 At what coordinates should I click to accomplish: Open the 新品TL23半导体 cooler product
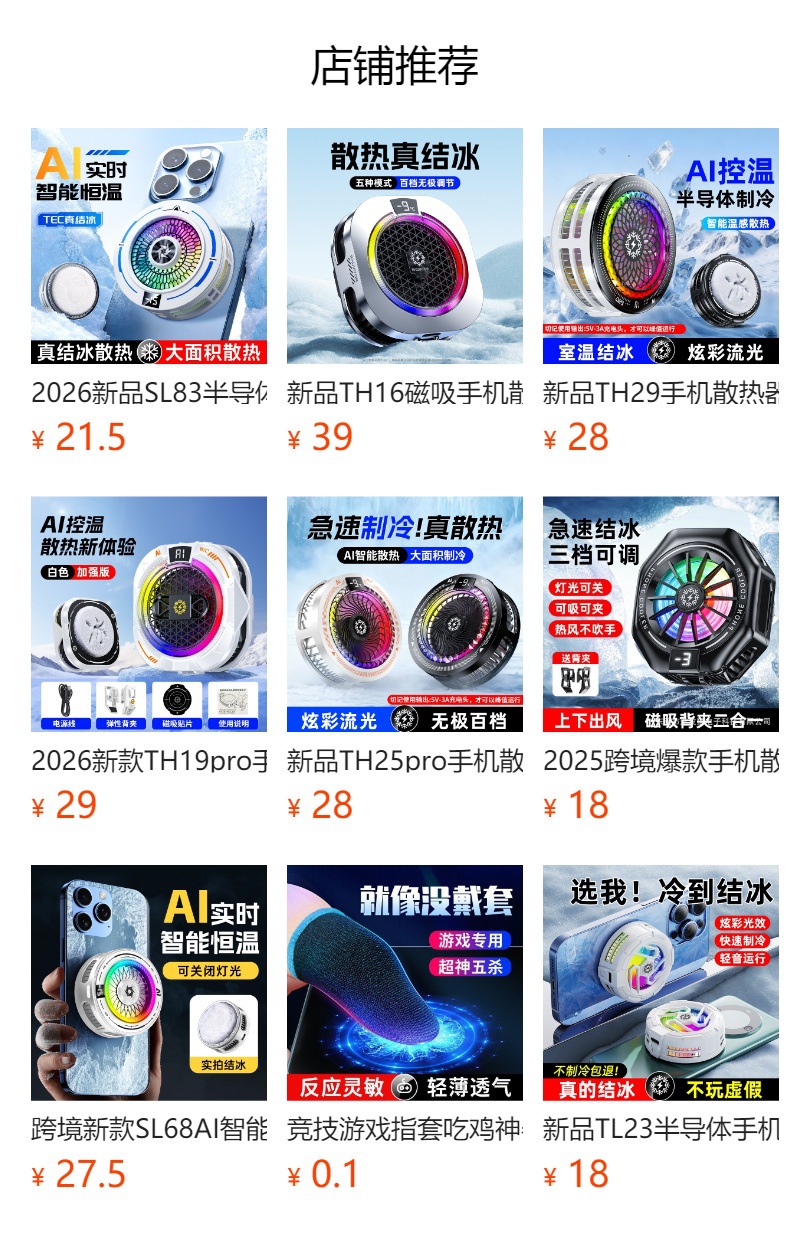pyautogui.click(x=661, y=1029)
